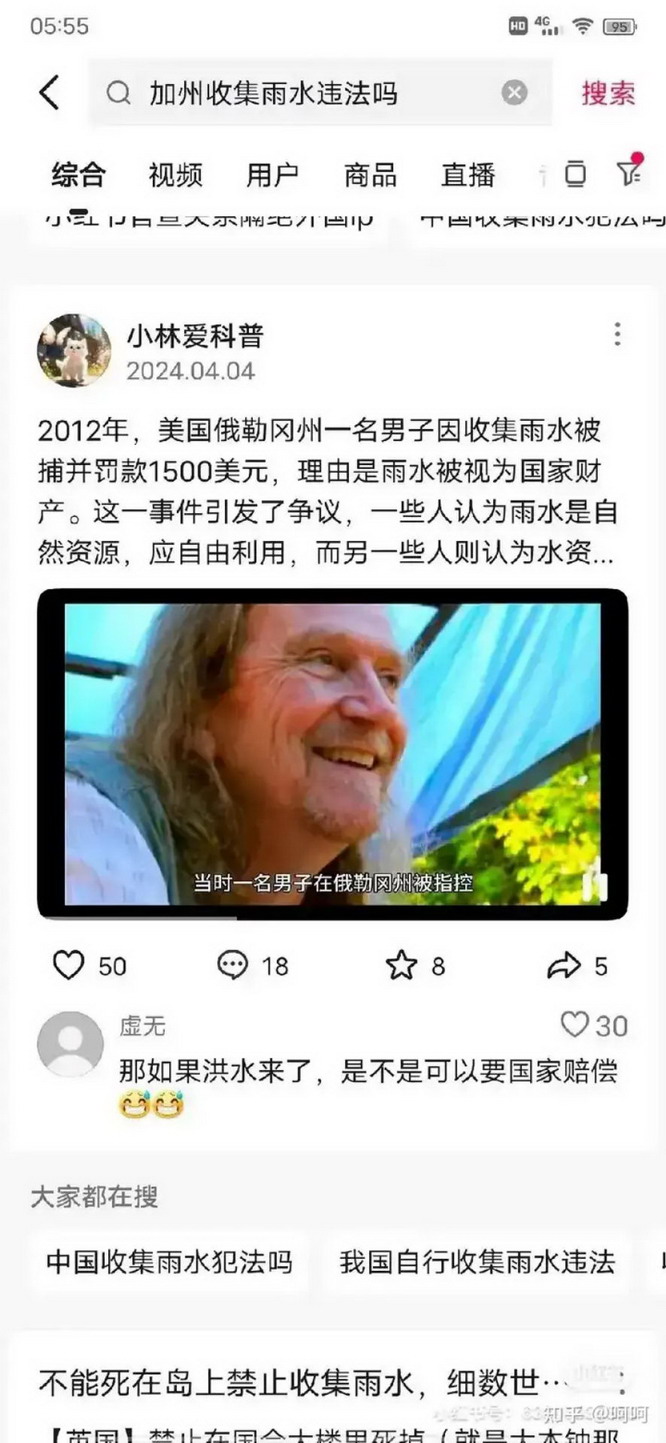Viewport: 666px width, 1443px height.
Task: Play the video about the Oregon man
Action: coord(332,752)
